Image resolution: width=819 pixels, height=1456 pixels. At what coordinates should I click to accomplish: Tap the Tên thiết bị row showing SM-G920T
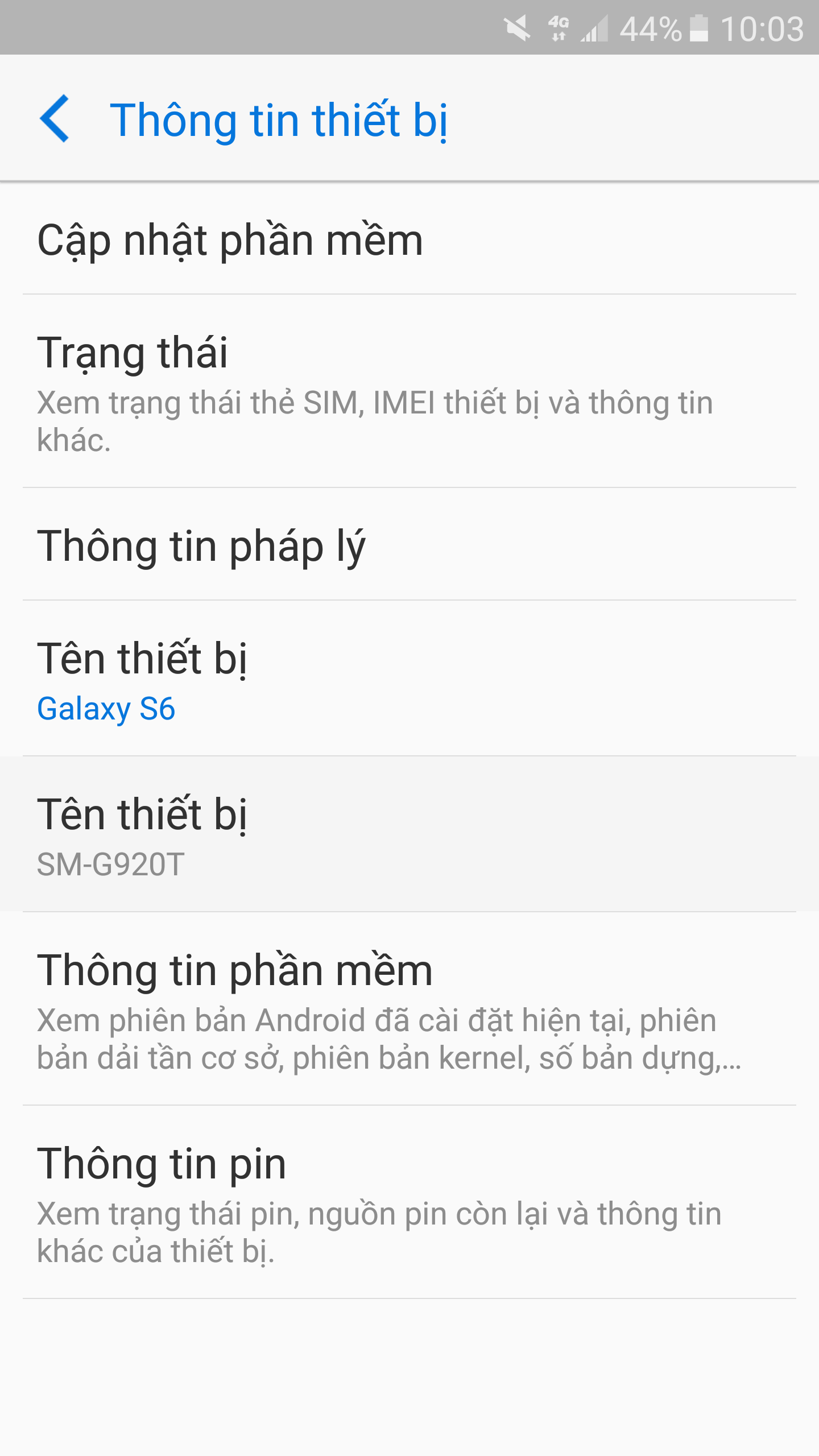tap(409, 834)
